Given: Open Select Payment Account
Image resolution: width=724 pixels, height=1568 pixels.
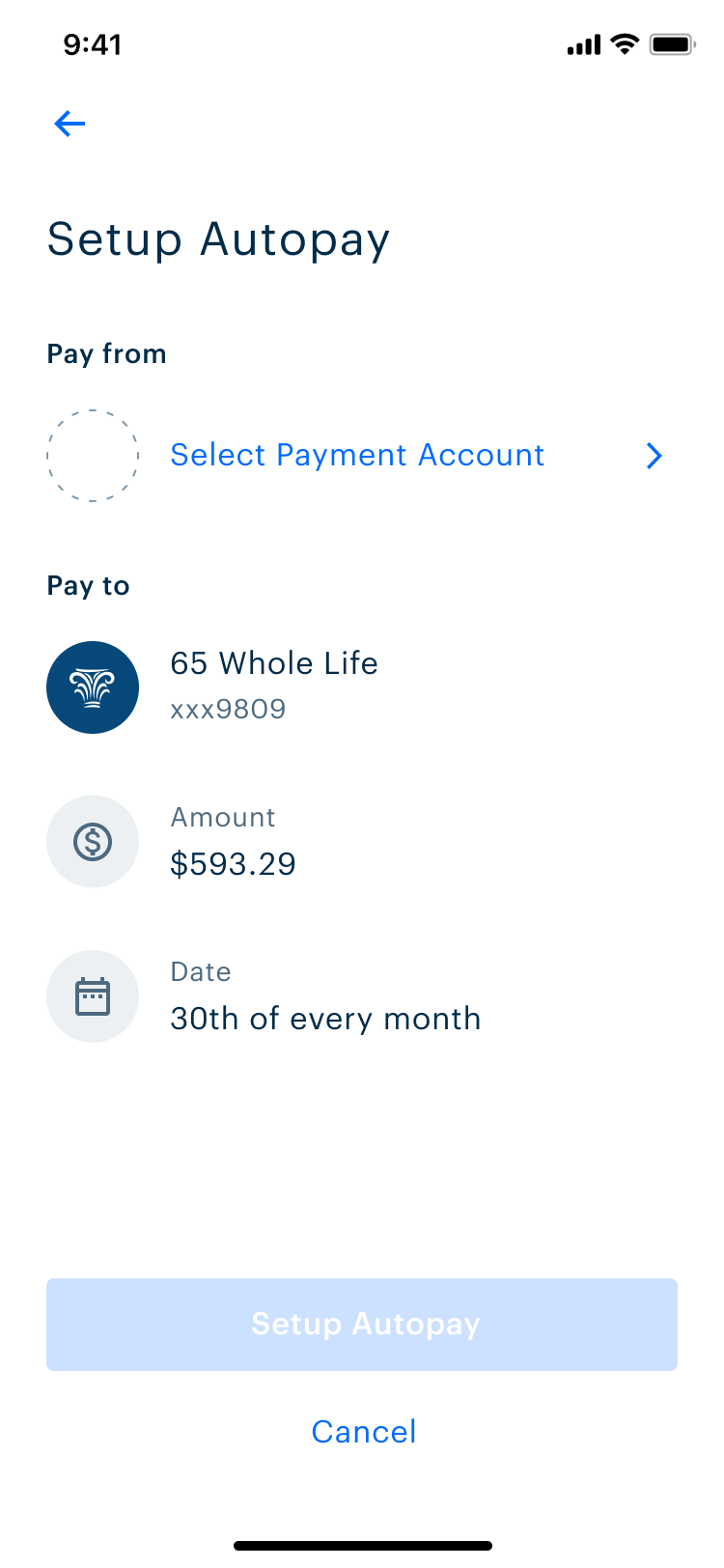Looking at the screenshot, I should tap(357, 456).
